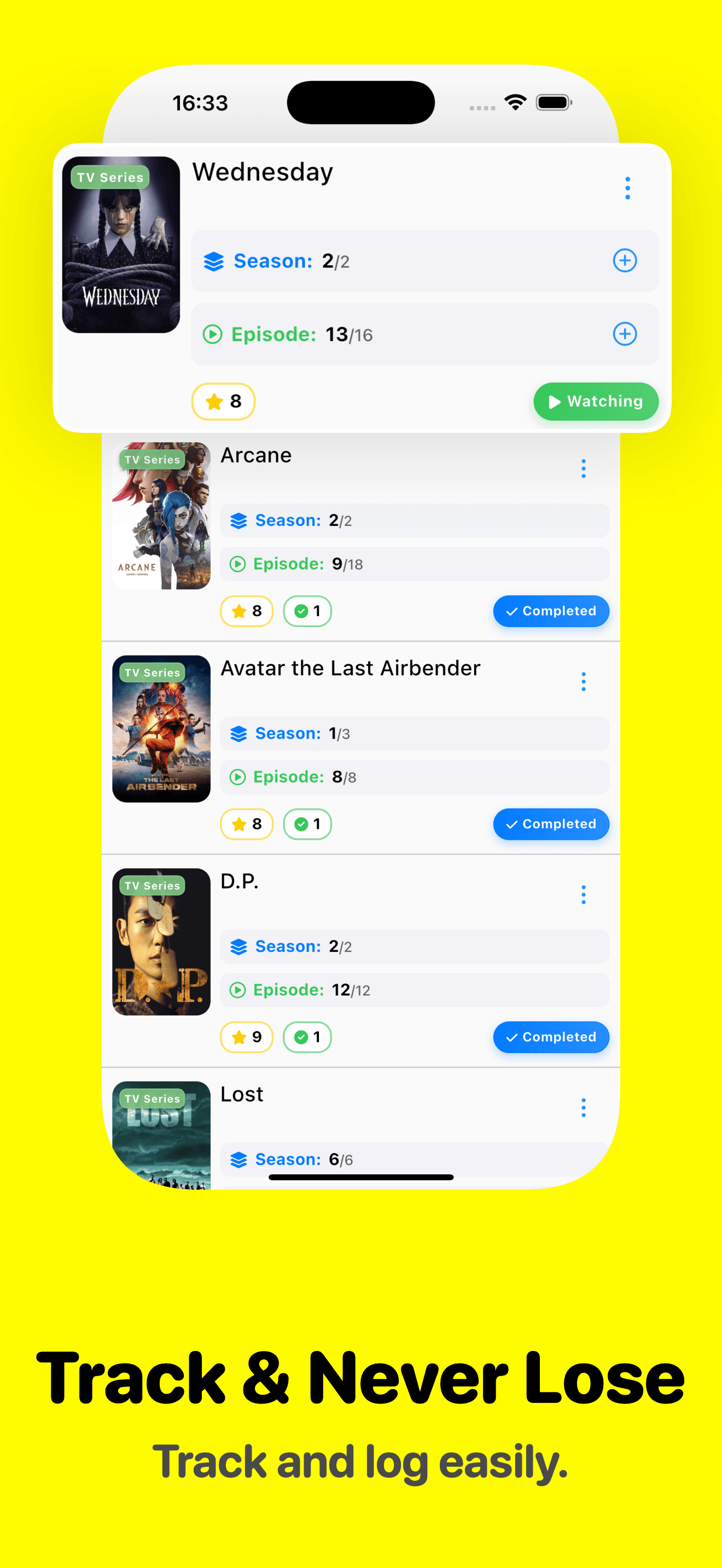Click the season stack icon on Avatar's card
Screen dimensions: 722x1568
coord(238,733)
